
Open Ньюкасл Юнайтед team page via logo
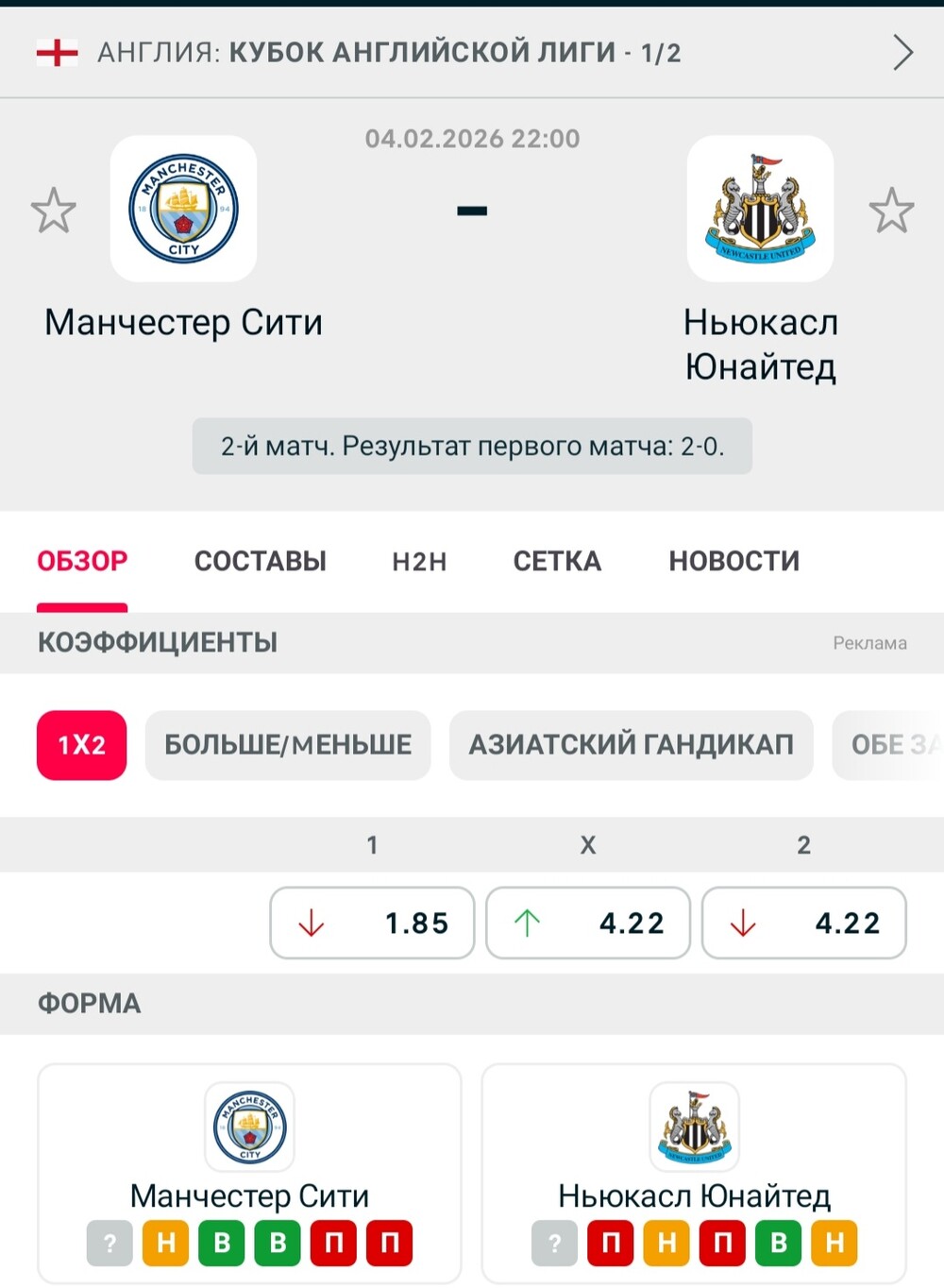(760, 209)
